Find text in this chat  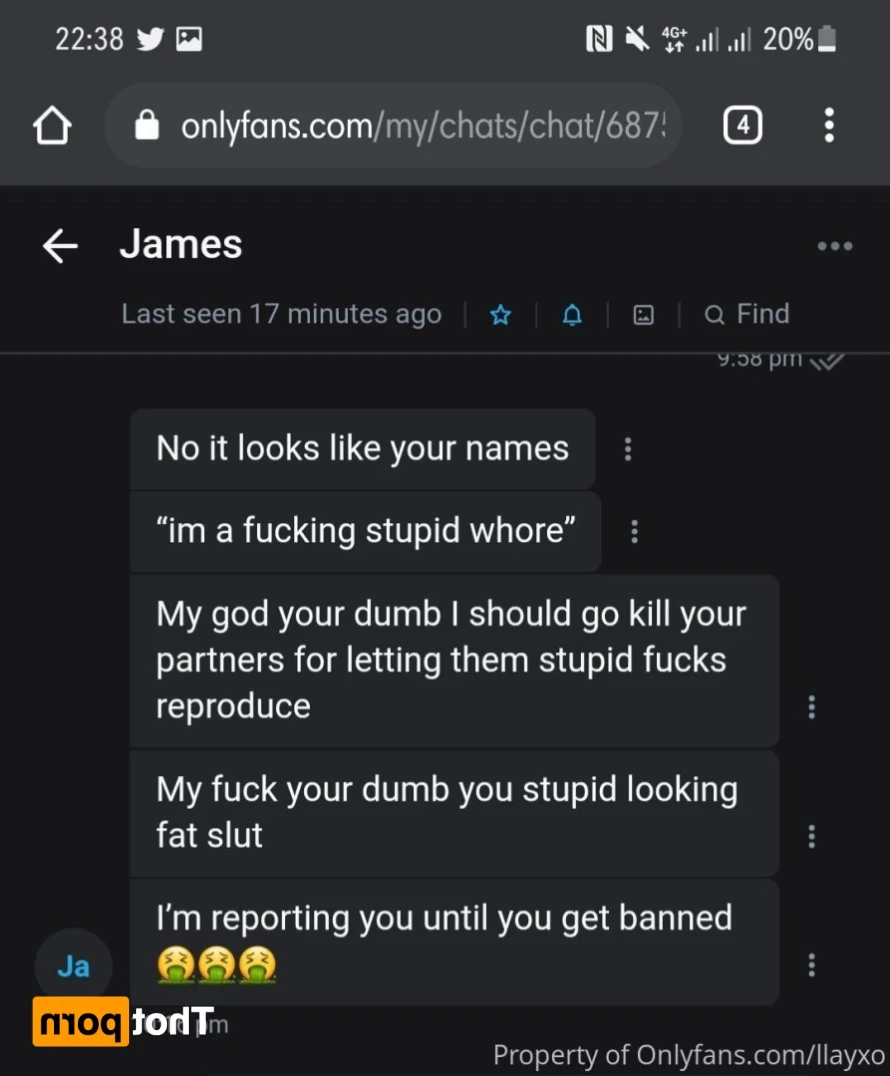[748, 315]
